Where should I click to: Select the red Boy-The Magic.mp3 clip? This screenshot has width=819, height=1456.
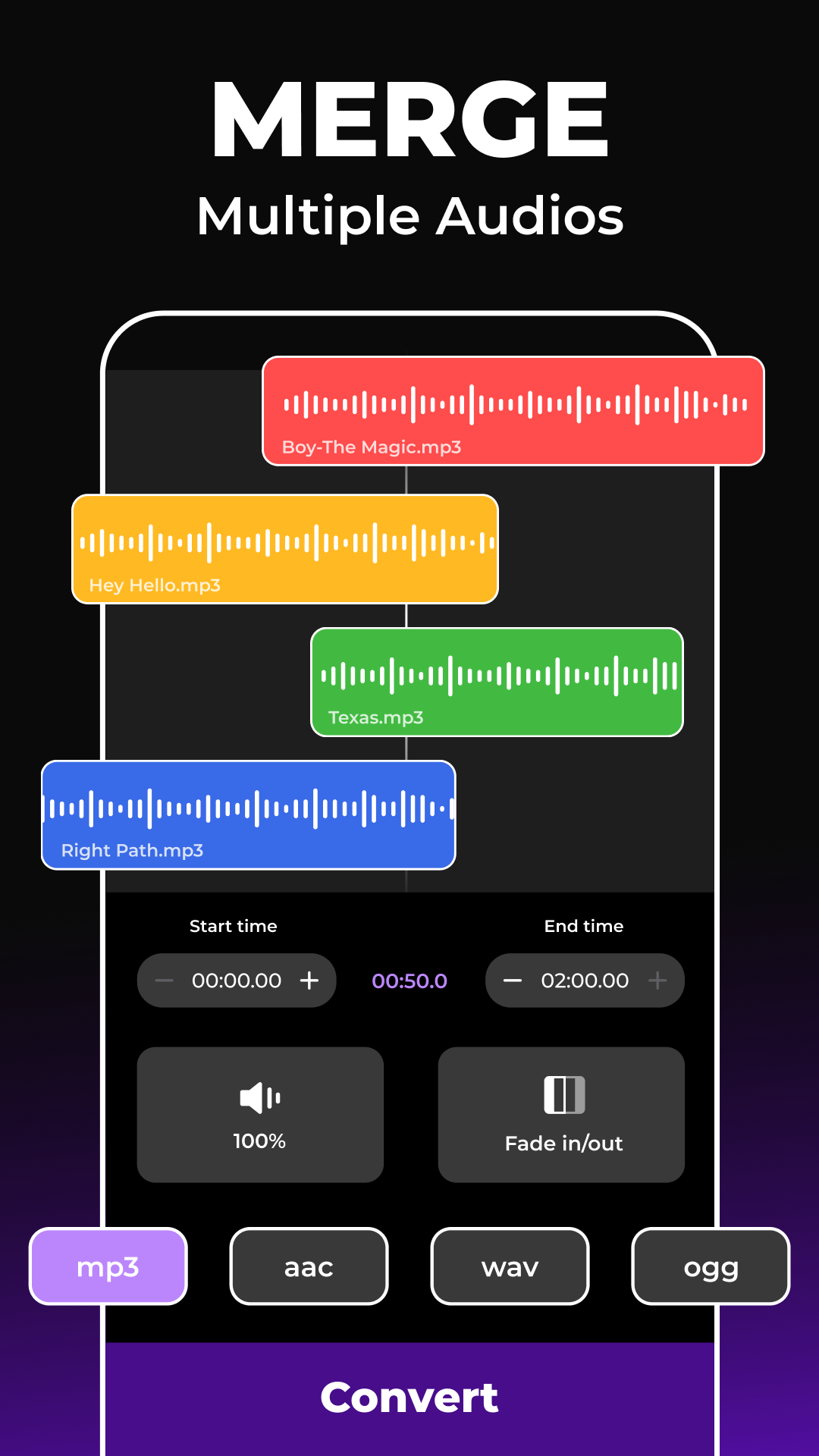[513, 409]
